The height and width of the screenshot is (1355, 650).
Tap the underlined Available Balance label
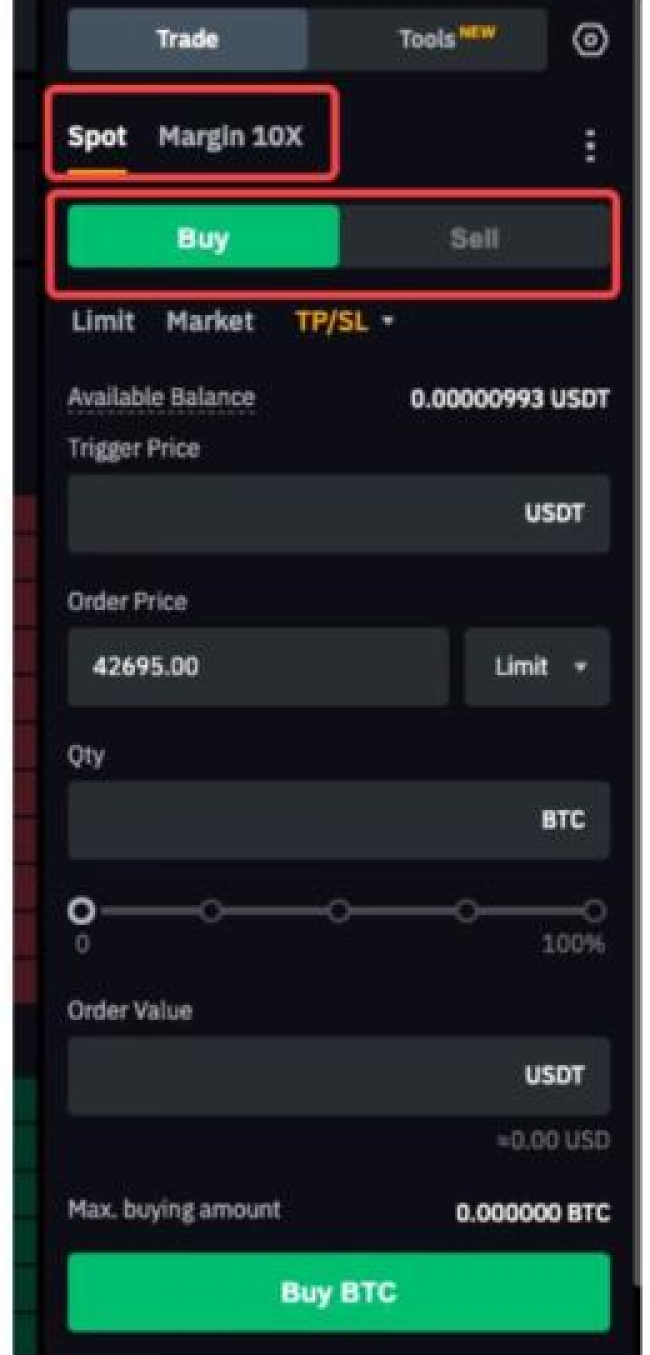[x=160, y=398]
